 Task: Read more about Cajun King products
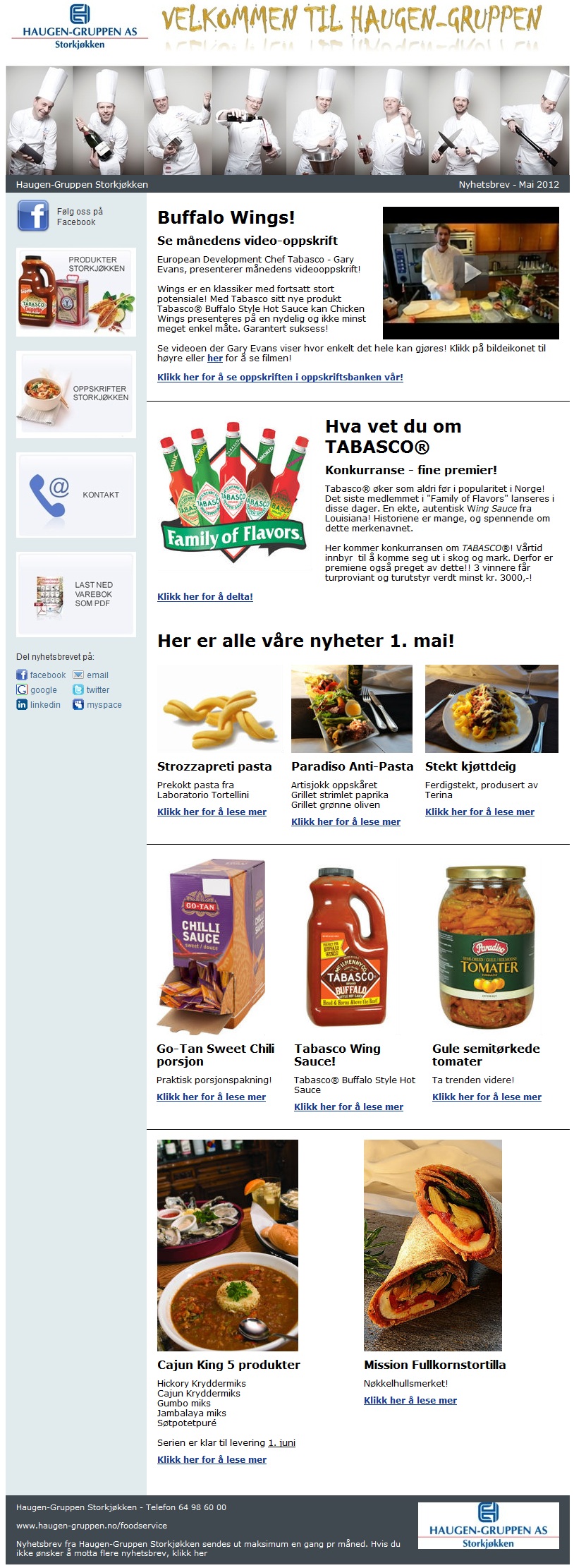click(x=212, y=1459)
